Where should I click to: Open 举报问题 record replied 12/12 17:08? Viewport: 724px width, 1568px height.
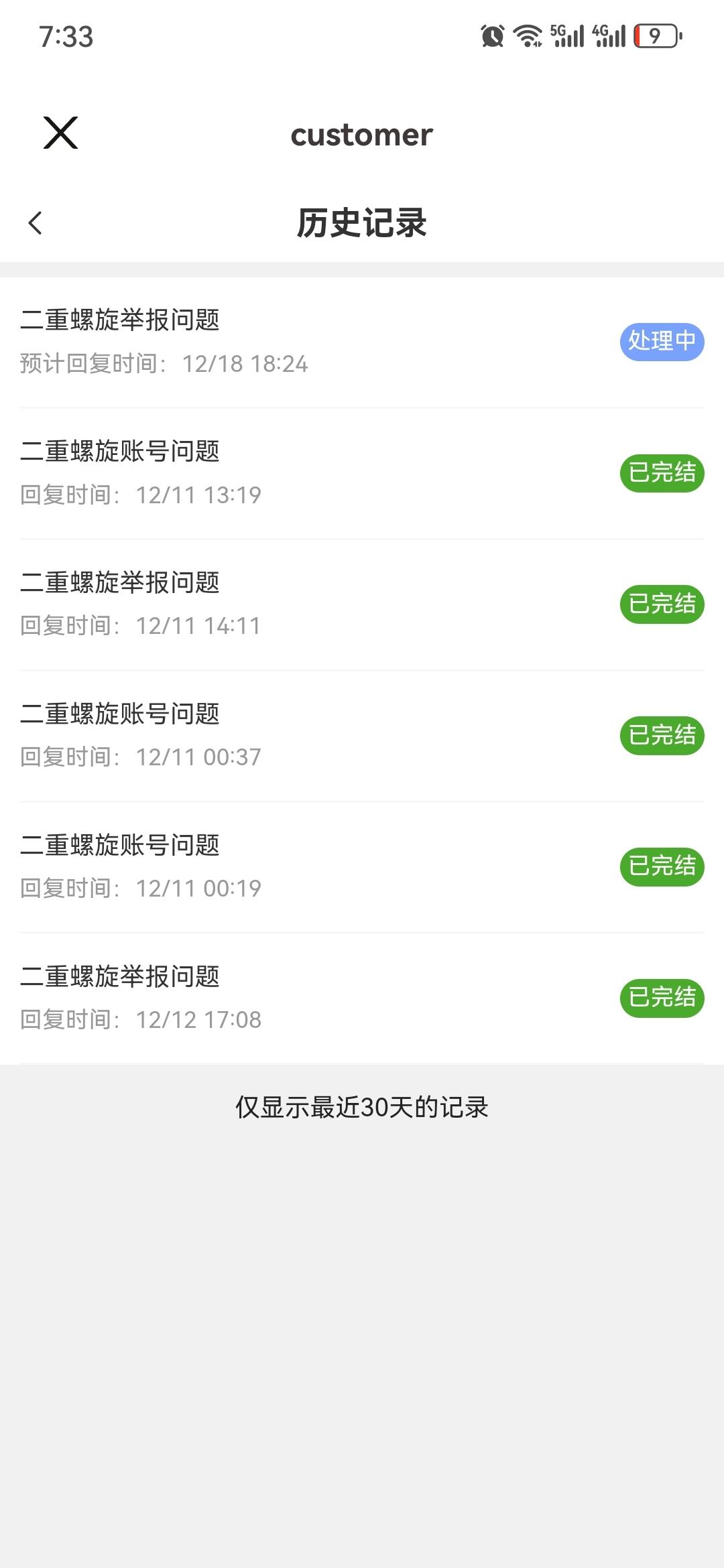362,998
